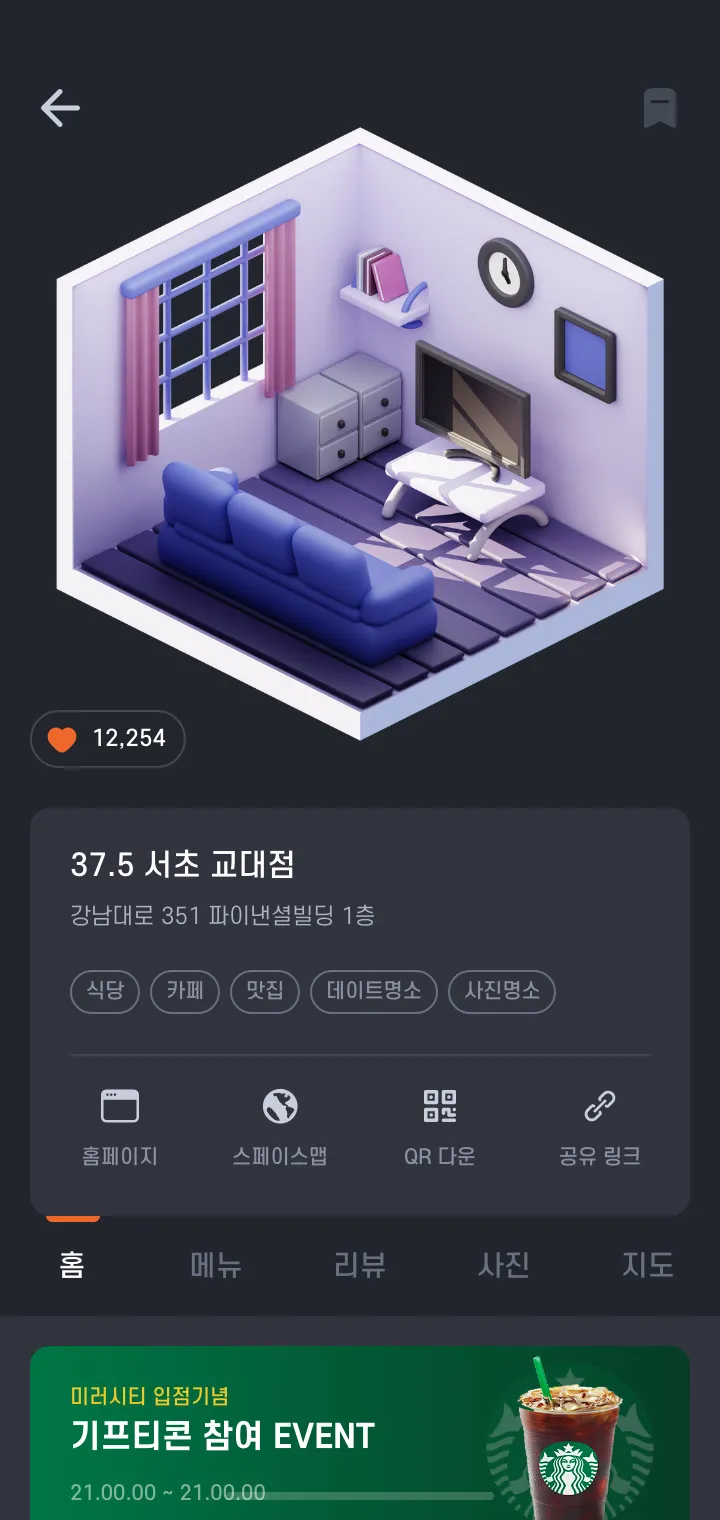Like this place with the heart button
The height and width of the screenshot is (1520, 720).
pos(108,739)
